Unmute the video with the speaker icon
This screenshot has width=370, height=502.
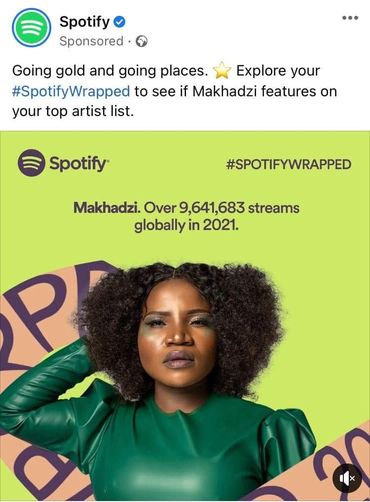point(347,479)
